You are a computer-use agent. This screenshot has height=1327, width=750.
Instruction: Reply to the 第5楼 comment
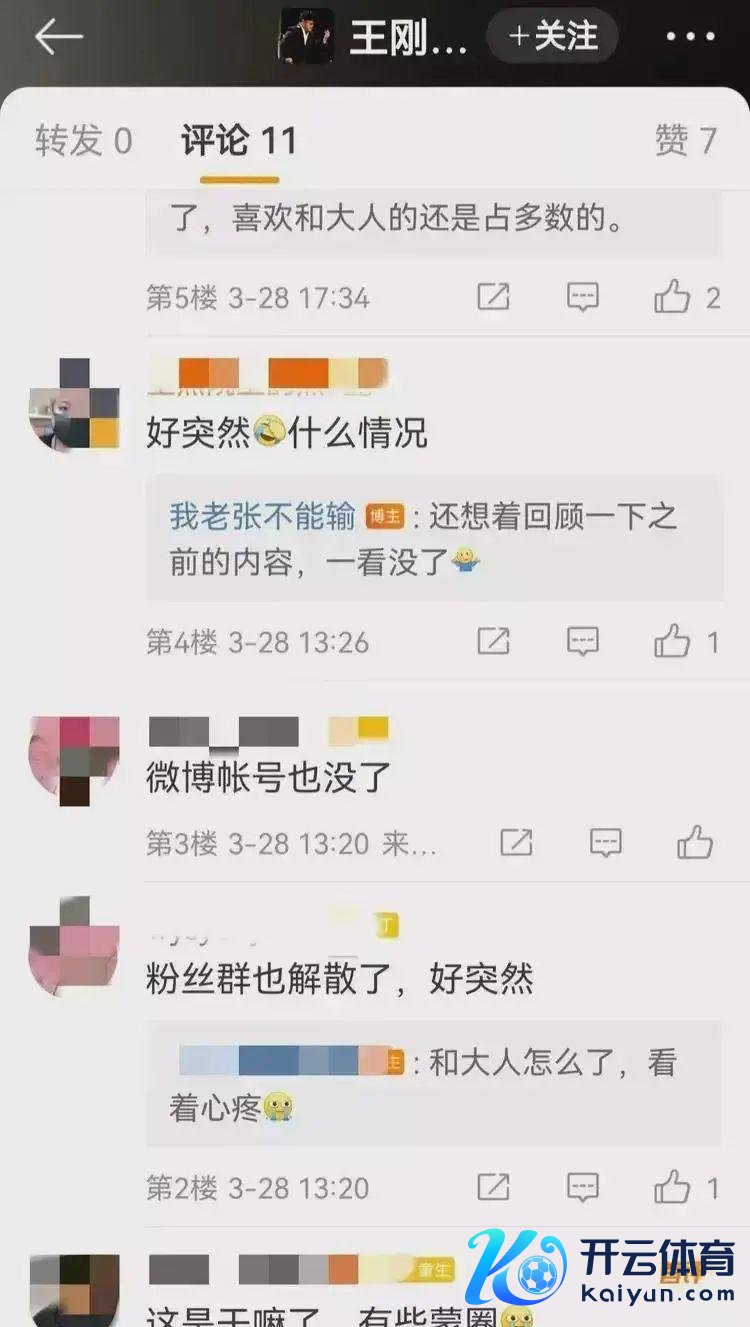(583, 297)
